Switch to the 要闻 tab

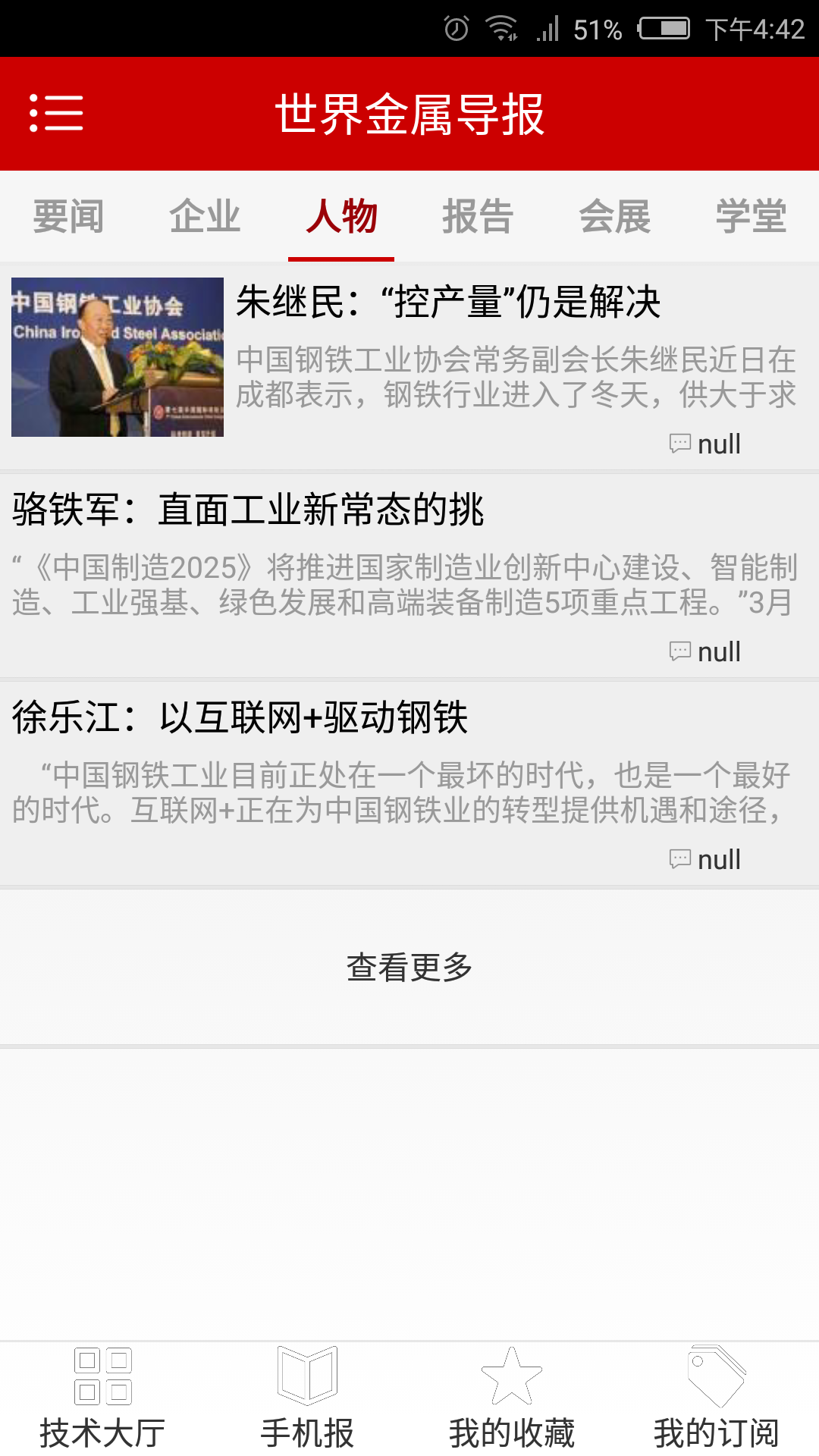(x=67, y=217)
